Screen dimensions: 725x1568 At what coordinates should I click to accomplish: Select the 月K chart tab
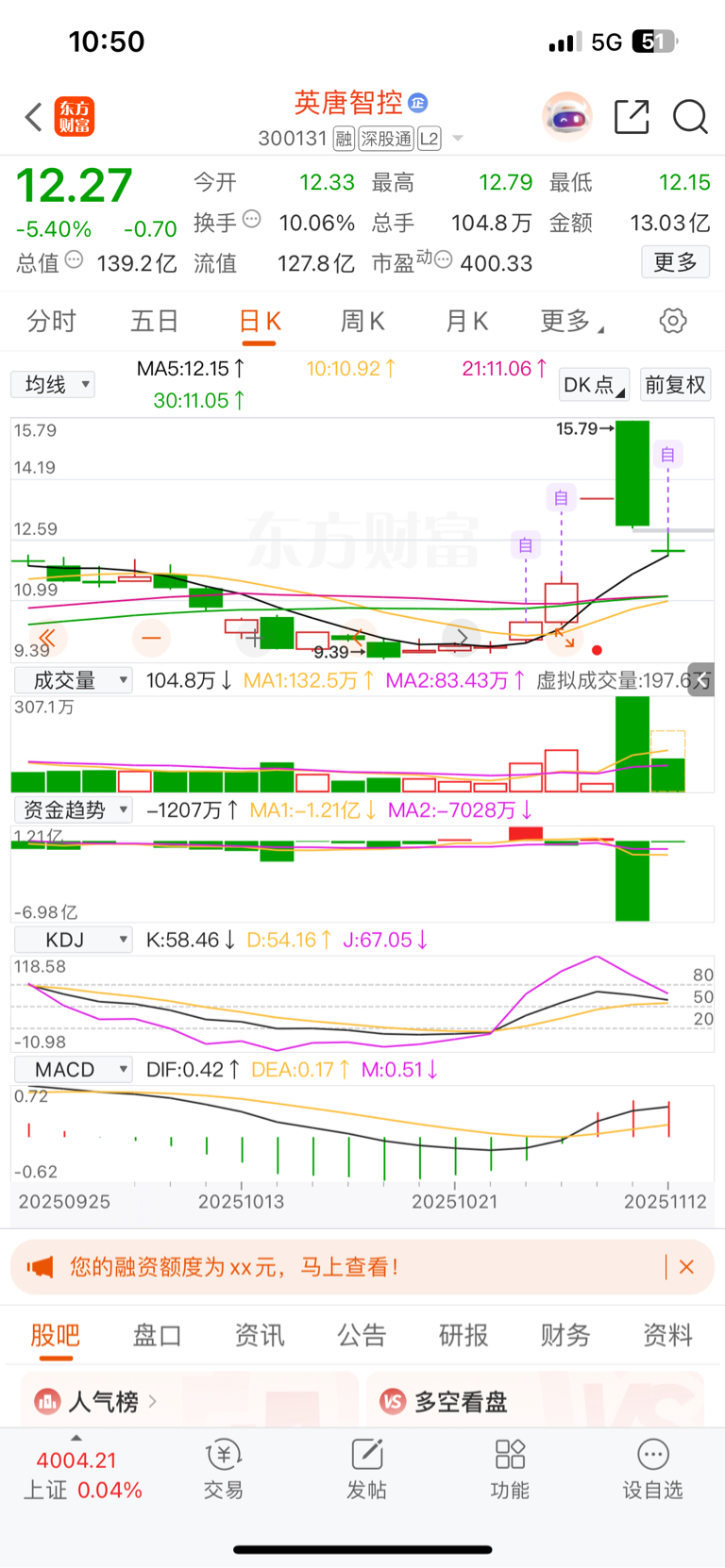[466, 322]
